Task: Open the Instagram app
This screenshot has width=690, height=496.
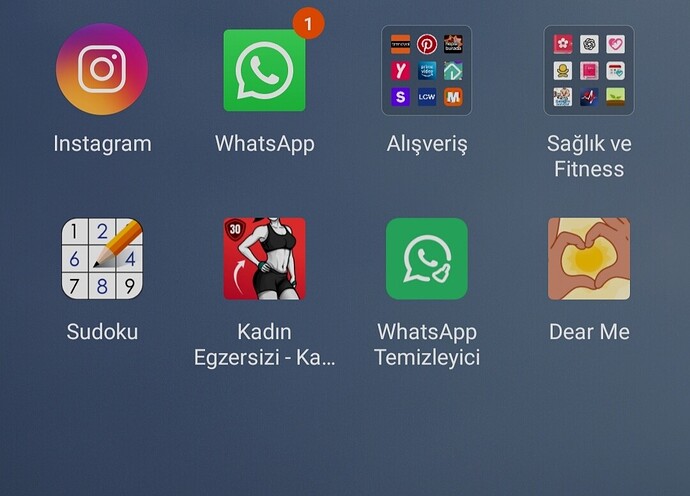Action: tap(102, 70)
